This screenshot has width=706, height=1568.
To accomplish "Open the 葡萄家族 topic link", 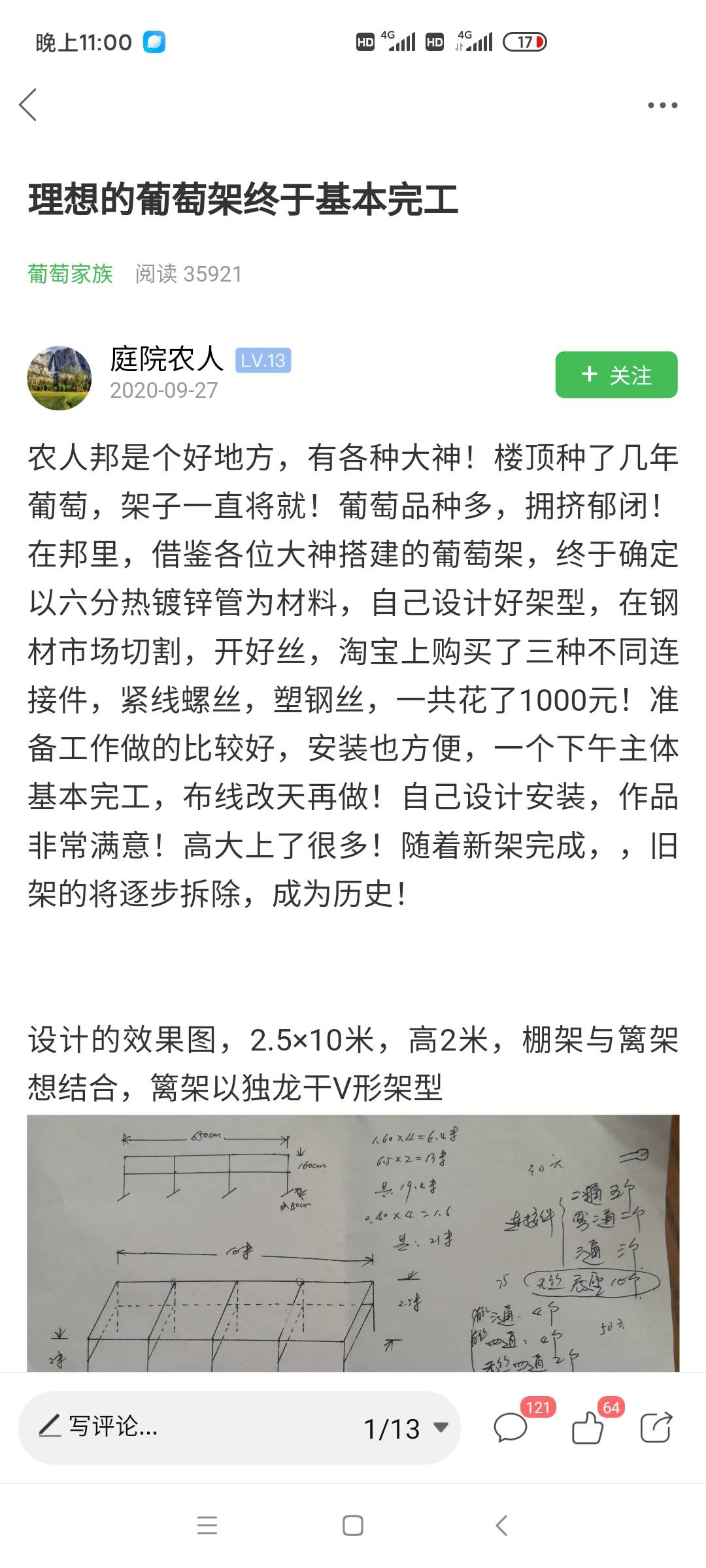I will [x=71, y=274].
